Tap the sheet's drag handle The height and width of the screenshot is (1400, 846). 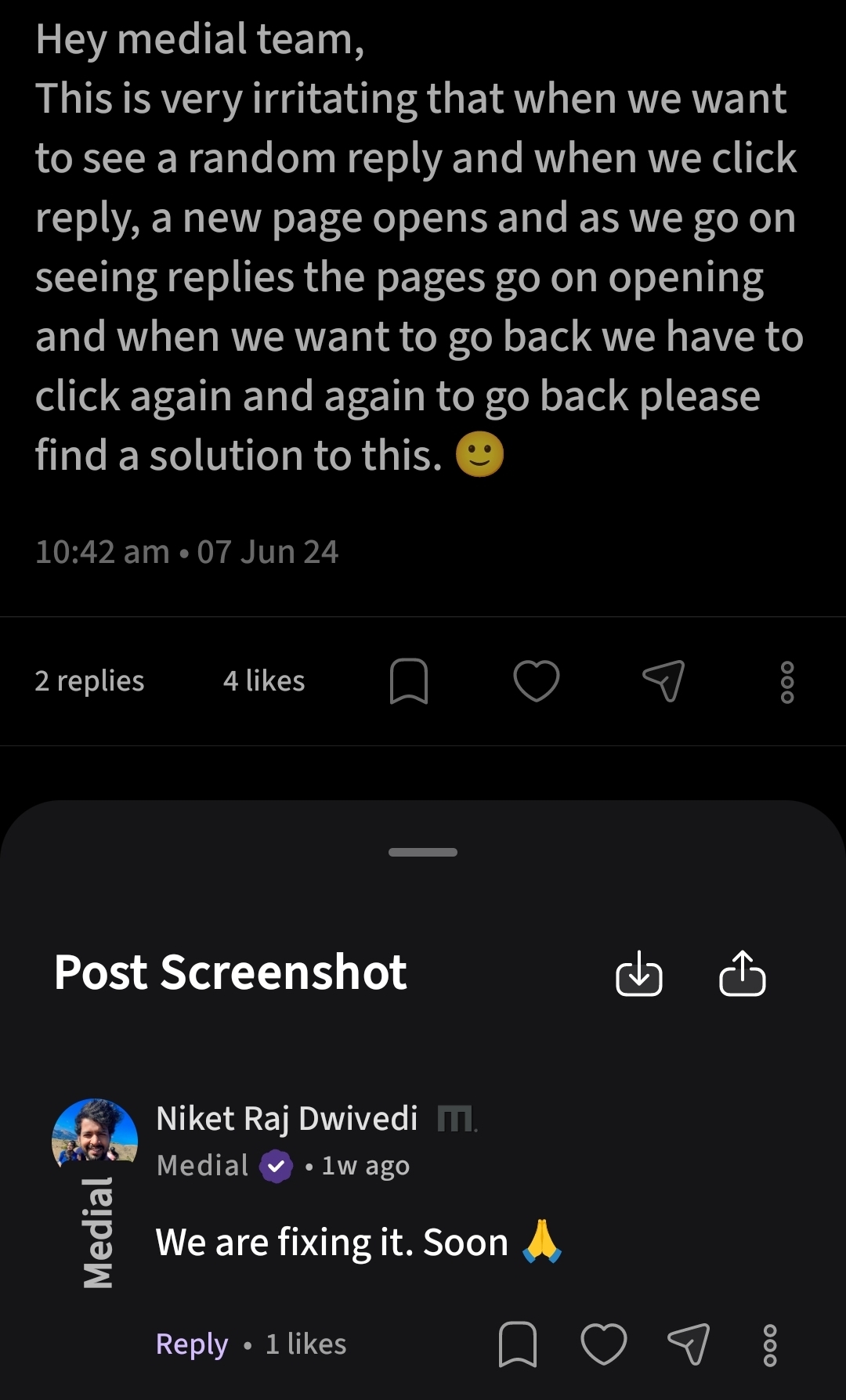pos(423,852)
